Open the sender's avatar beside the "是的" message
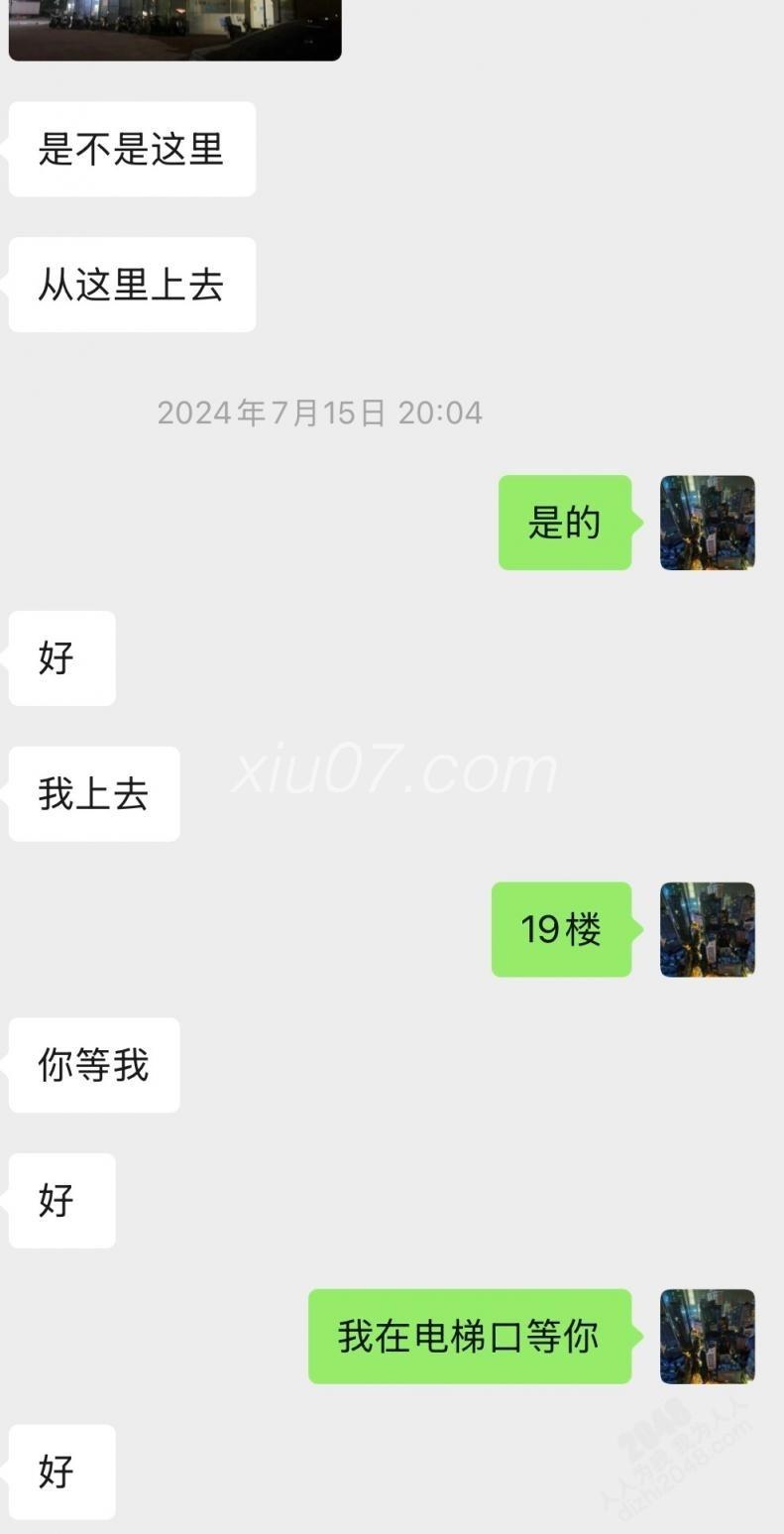The height and width of the screenshot is (1534, 784). coord(707,523)
